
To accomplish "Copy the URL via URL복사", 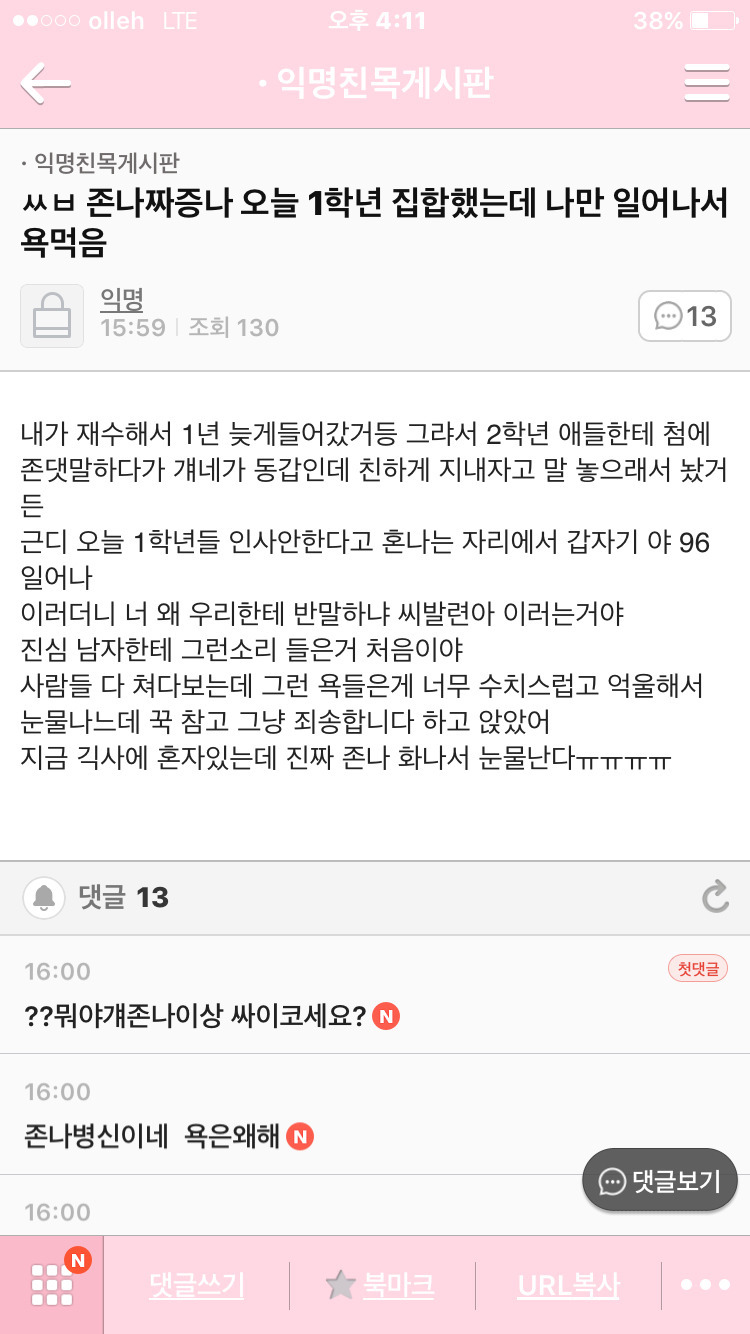I will 568,1284.
